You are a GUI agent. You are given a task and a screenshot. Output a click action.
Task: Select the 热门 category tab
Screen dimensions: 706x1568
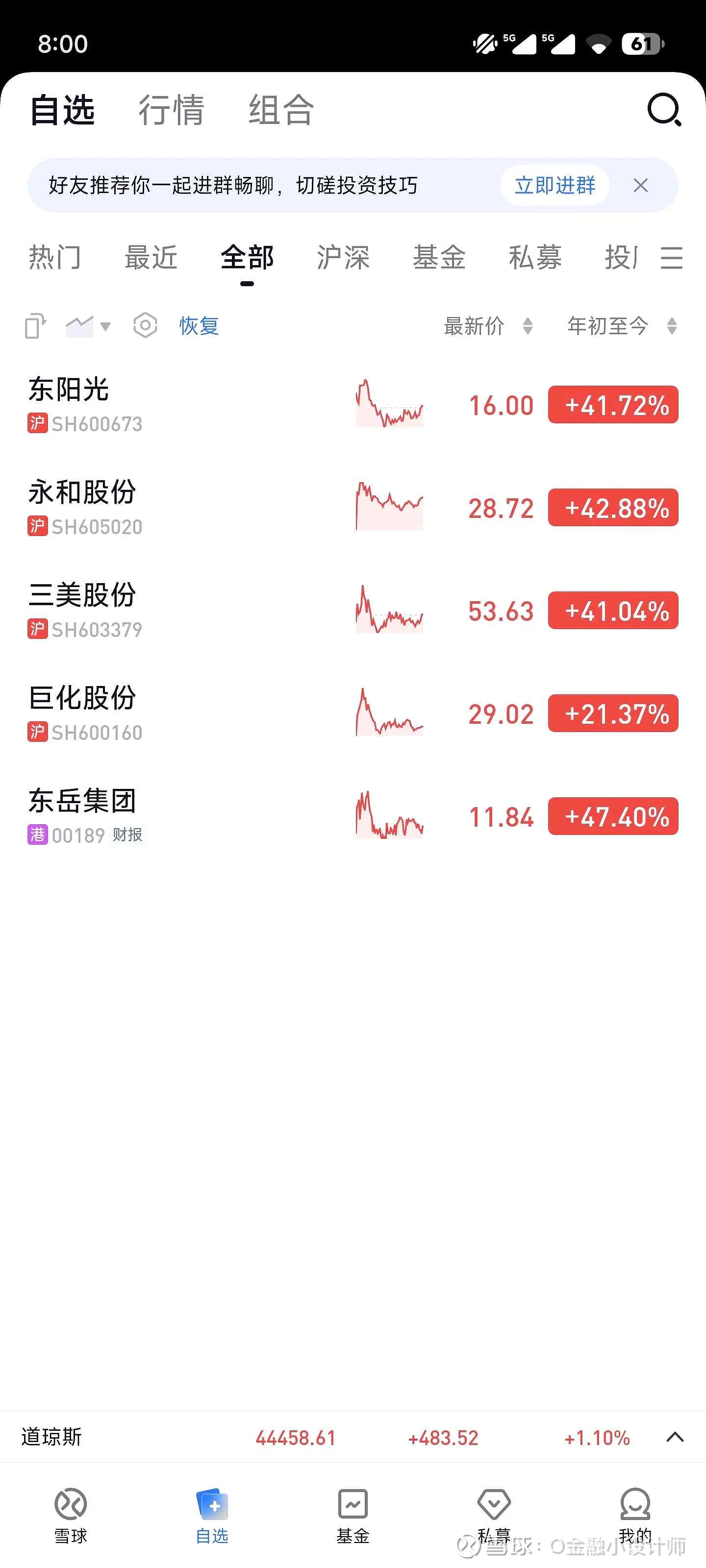coord(55,257)
